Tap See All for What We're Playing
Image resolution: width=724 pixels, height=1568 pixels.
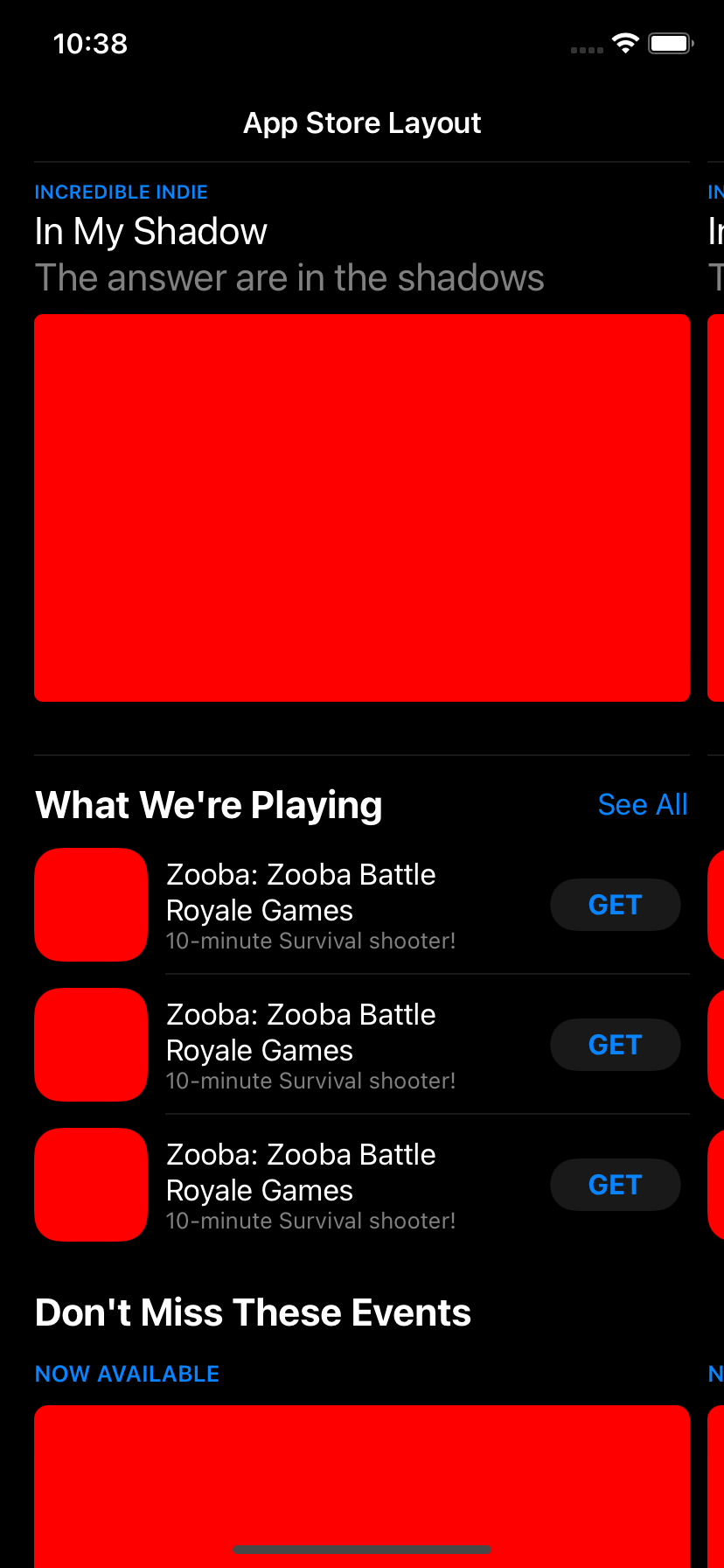tap(643, 804)
